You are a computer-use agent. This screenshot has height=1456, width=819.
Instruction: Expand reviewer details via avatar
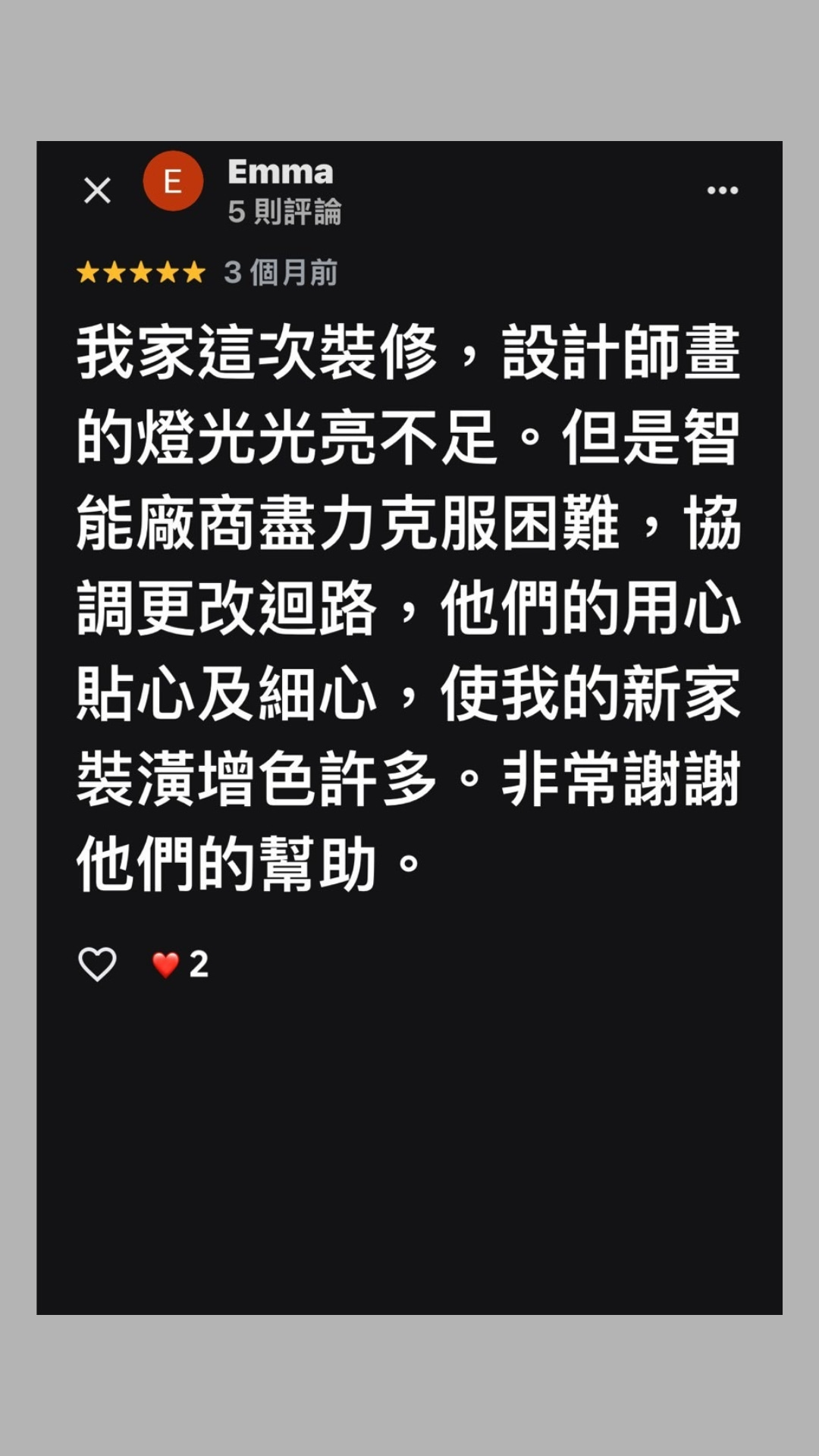pos(173,182)
